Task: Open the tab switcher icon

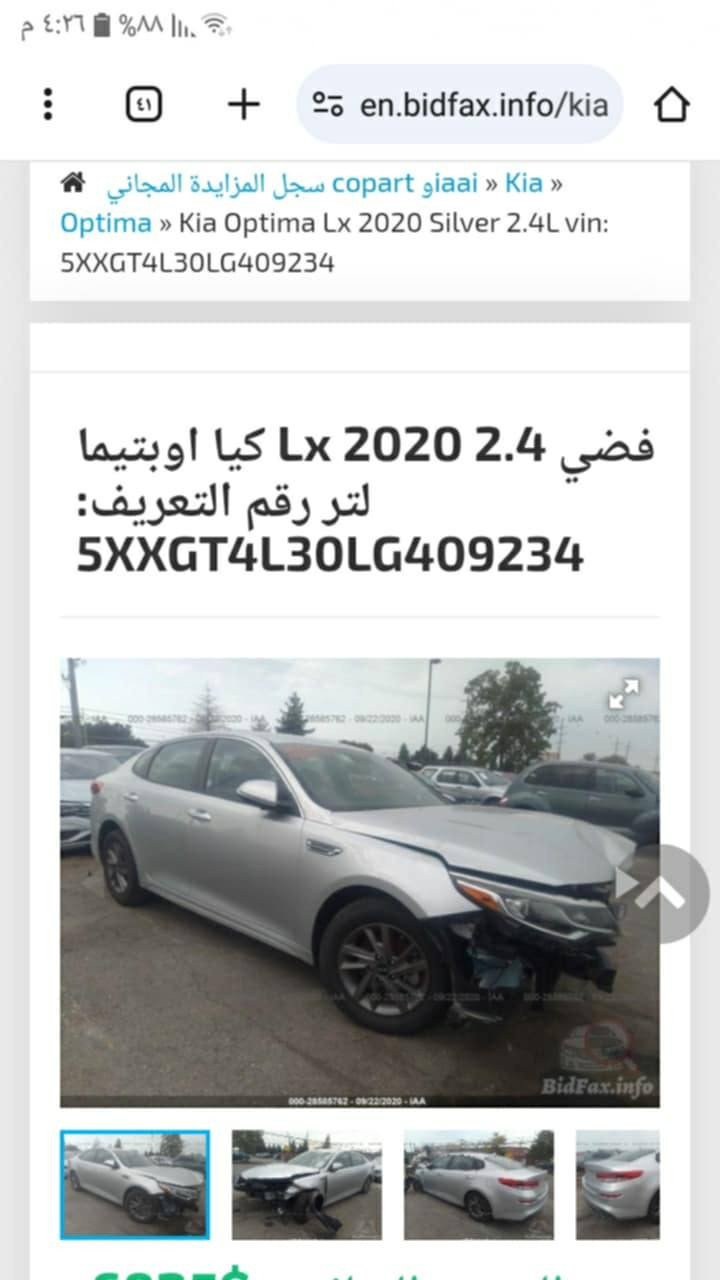Action: 143,101
